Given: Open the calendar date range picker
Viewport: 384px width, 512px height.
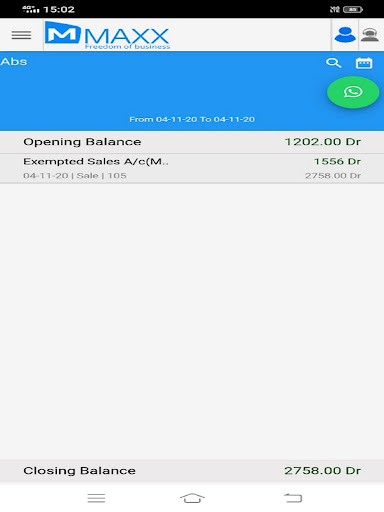Looking at the screenshot, I should (364, 63).
